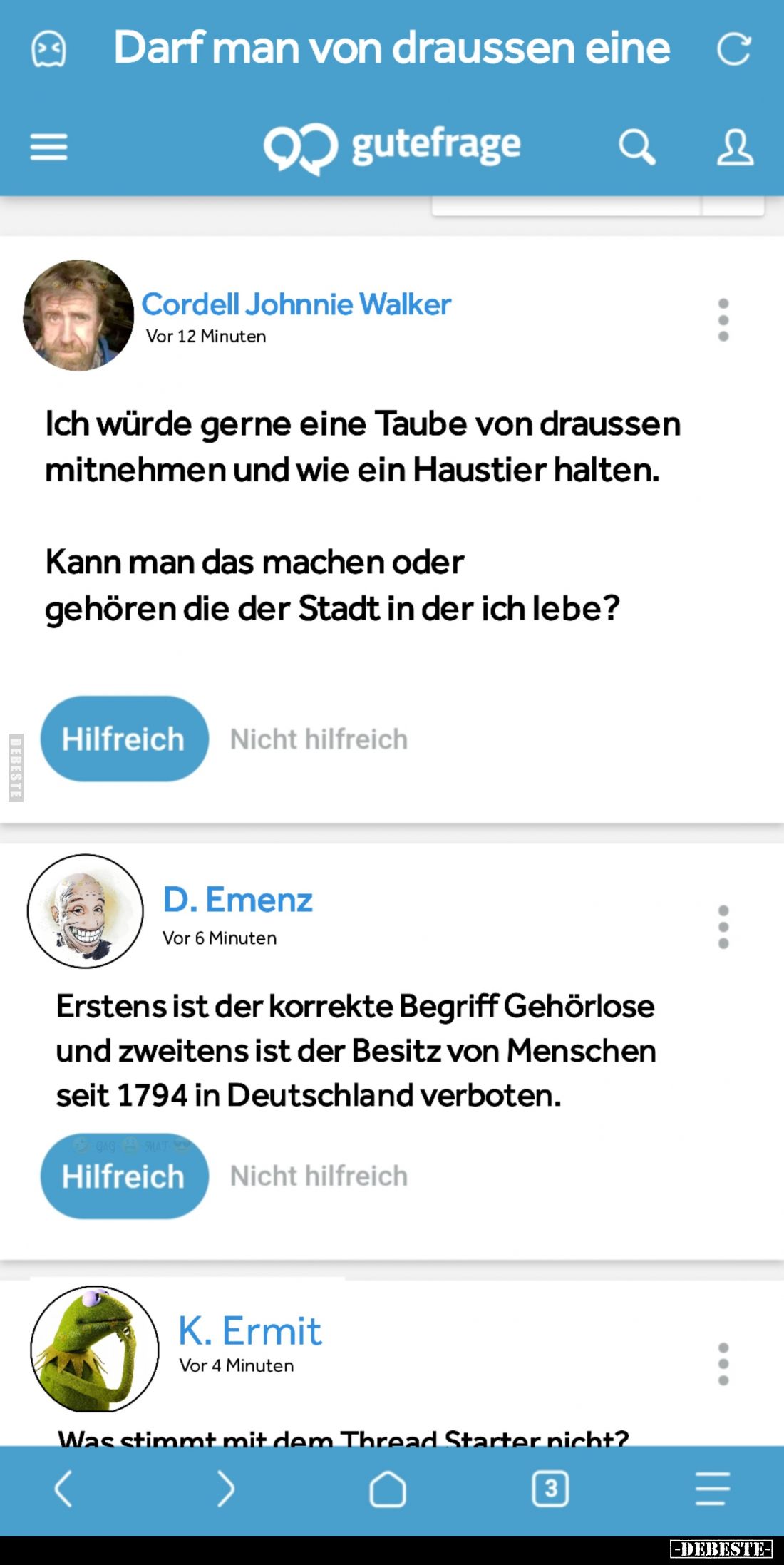Open options for D. Emenz's answer
This screenshot has width=784, height=1565.
723,927
